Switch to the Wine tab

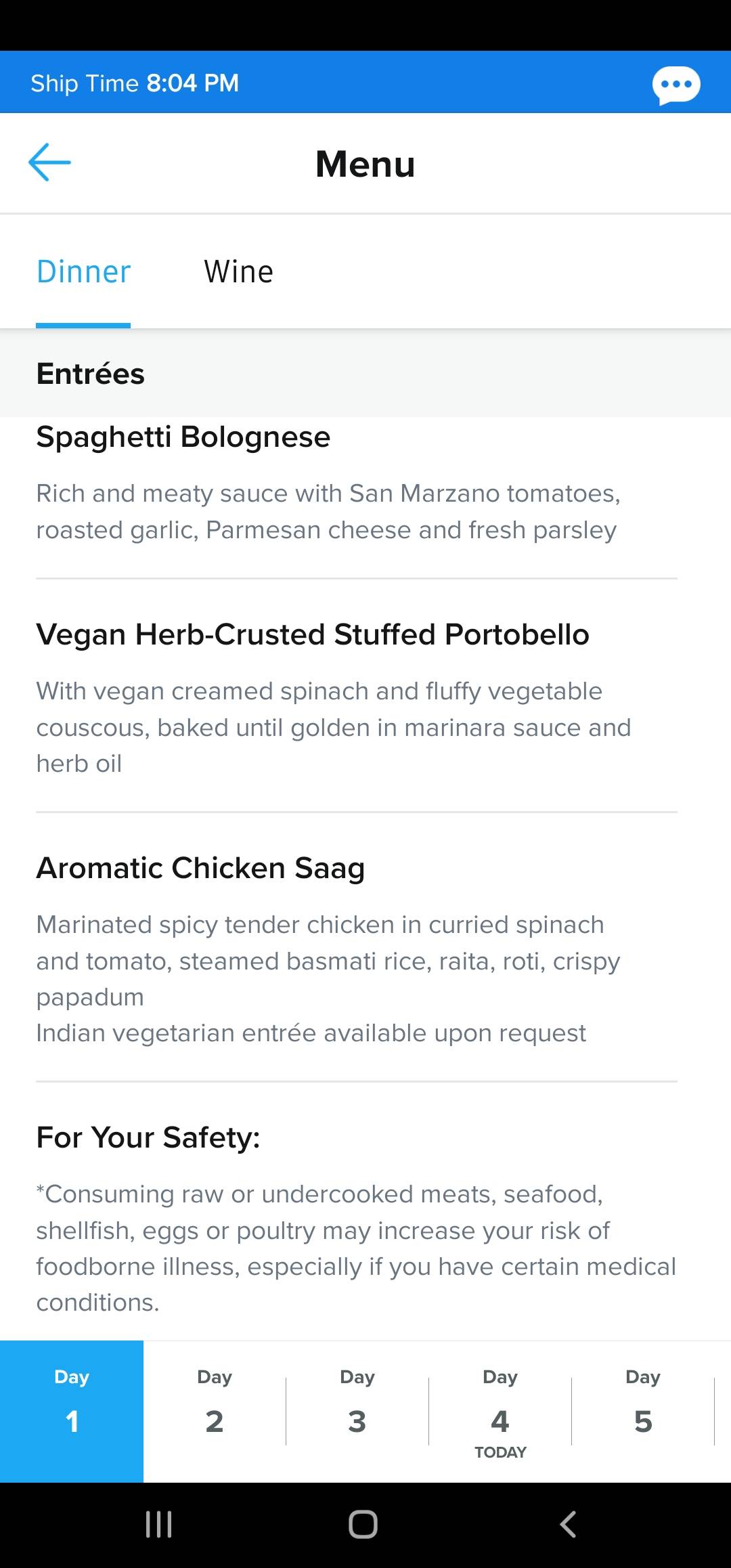coord(239,271)
